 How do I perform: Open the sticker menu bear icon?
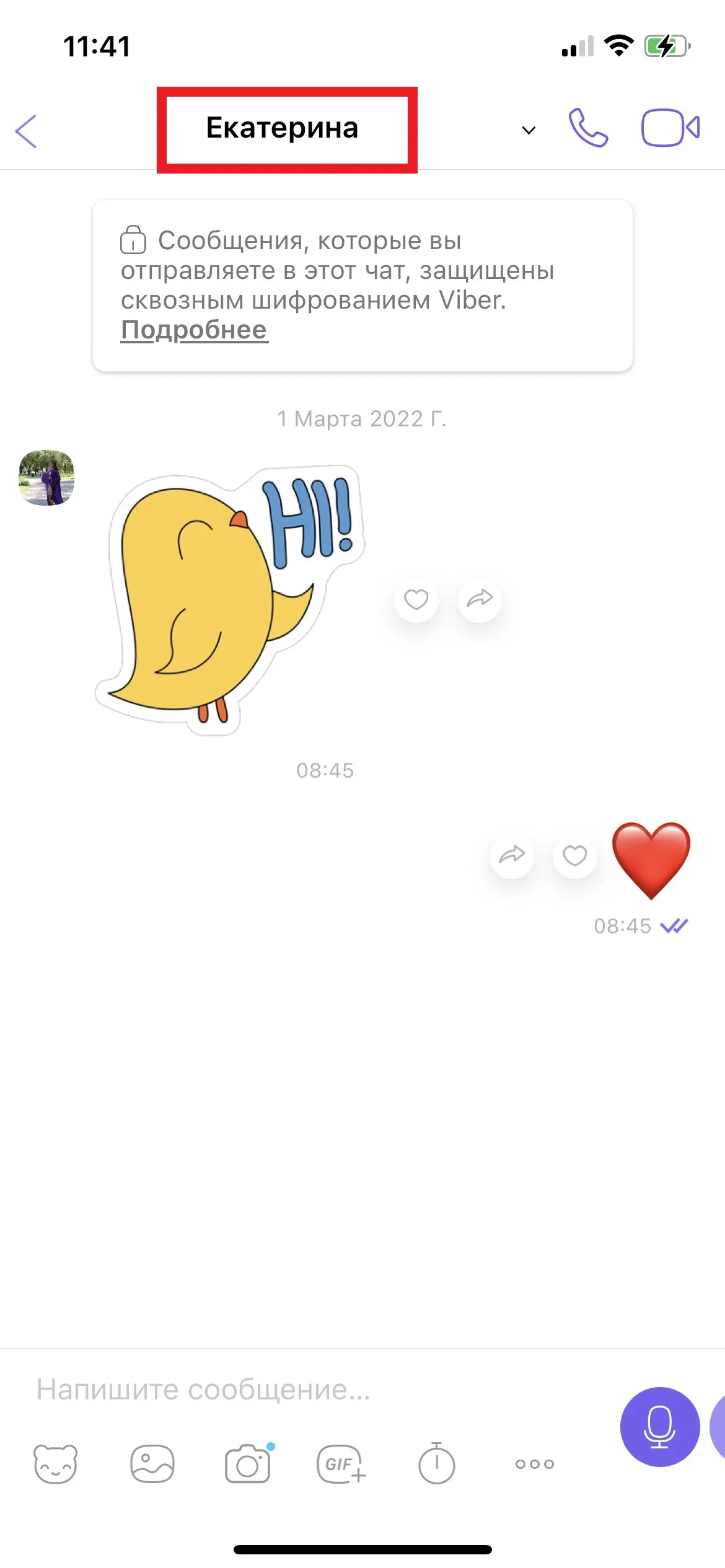(x=56, y=1464)
